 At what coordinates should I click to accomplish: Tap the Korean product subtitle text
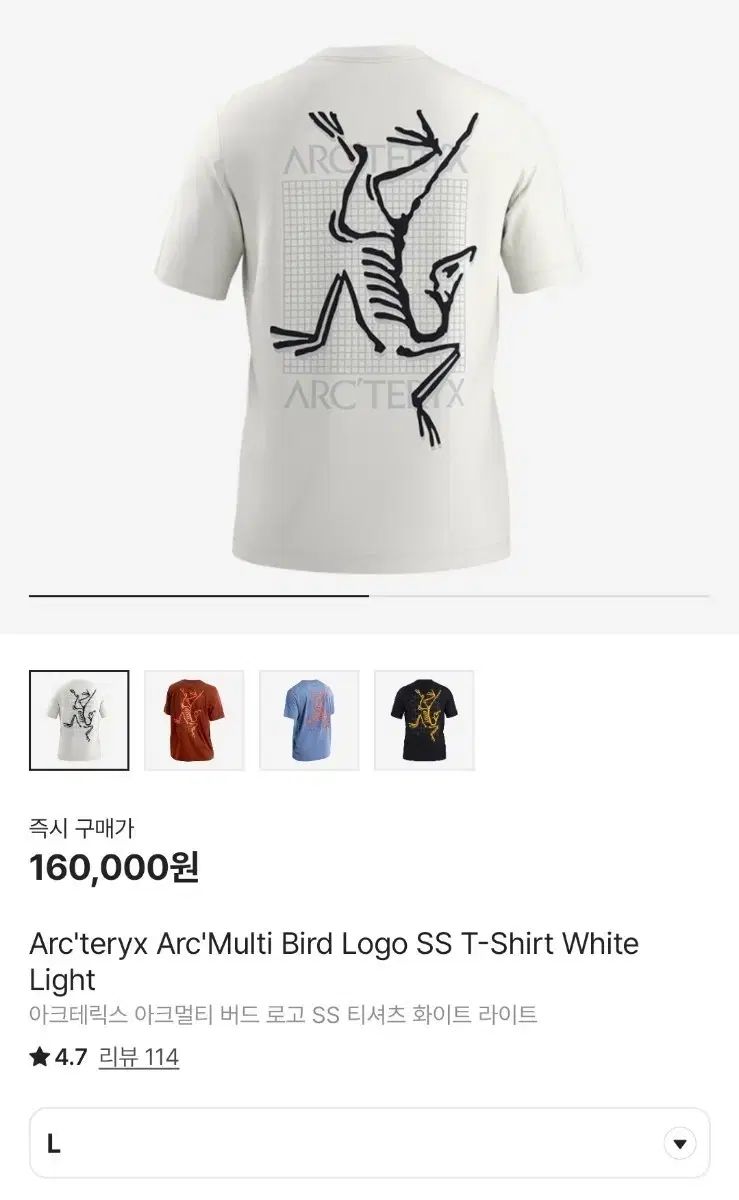pos(283,1011)
